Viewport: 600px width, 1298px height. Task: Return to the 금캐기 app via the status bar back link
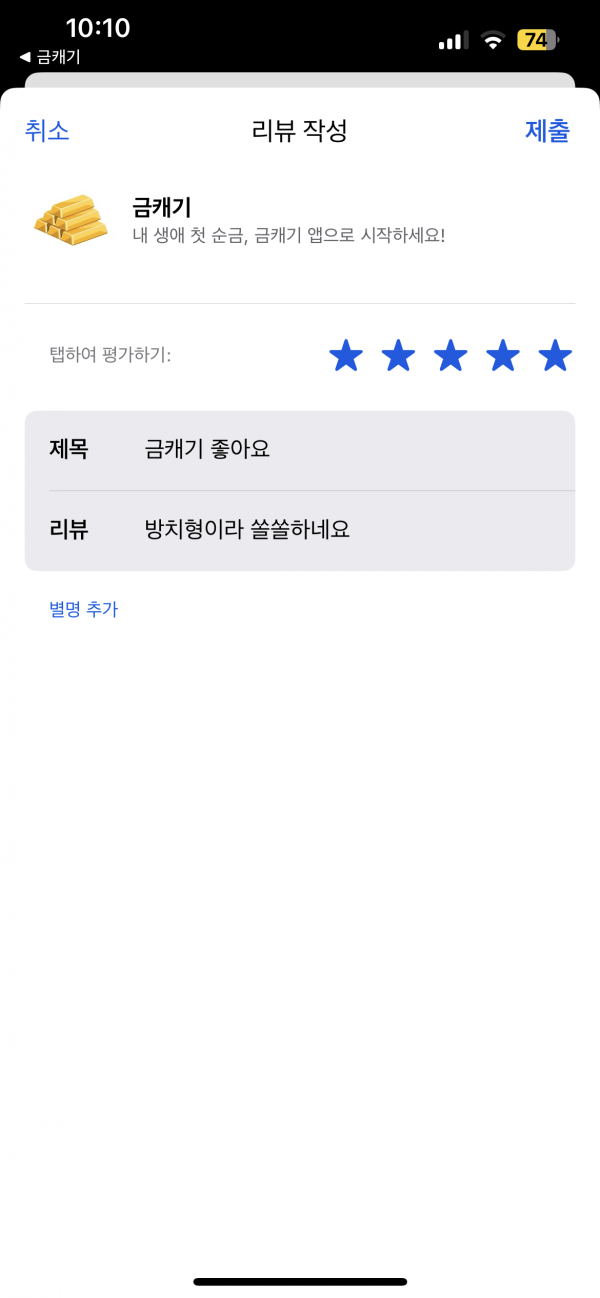pyautogui.click(x=50, y=57)
